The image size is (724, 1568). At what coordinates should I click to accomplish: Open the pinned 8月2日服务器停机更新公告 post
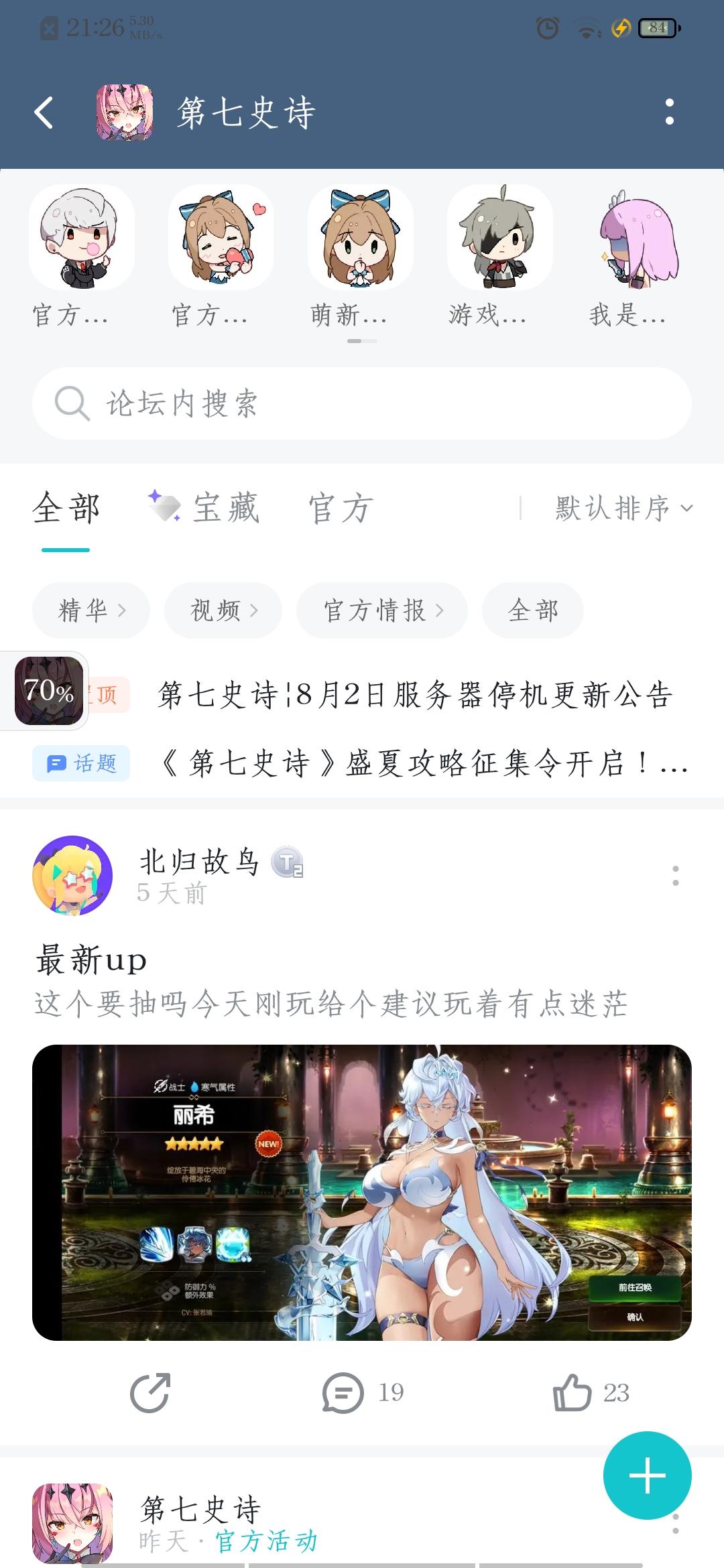tap(414, 695)
